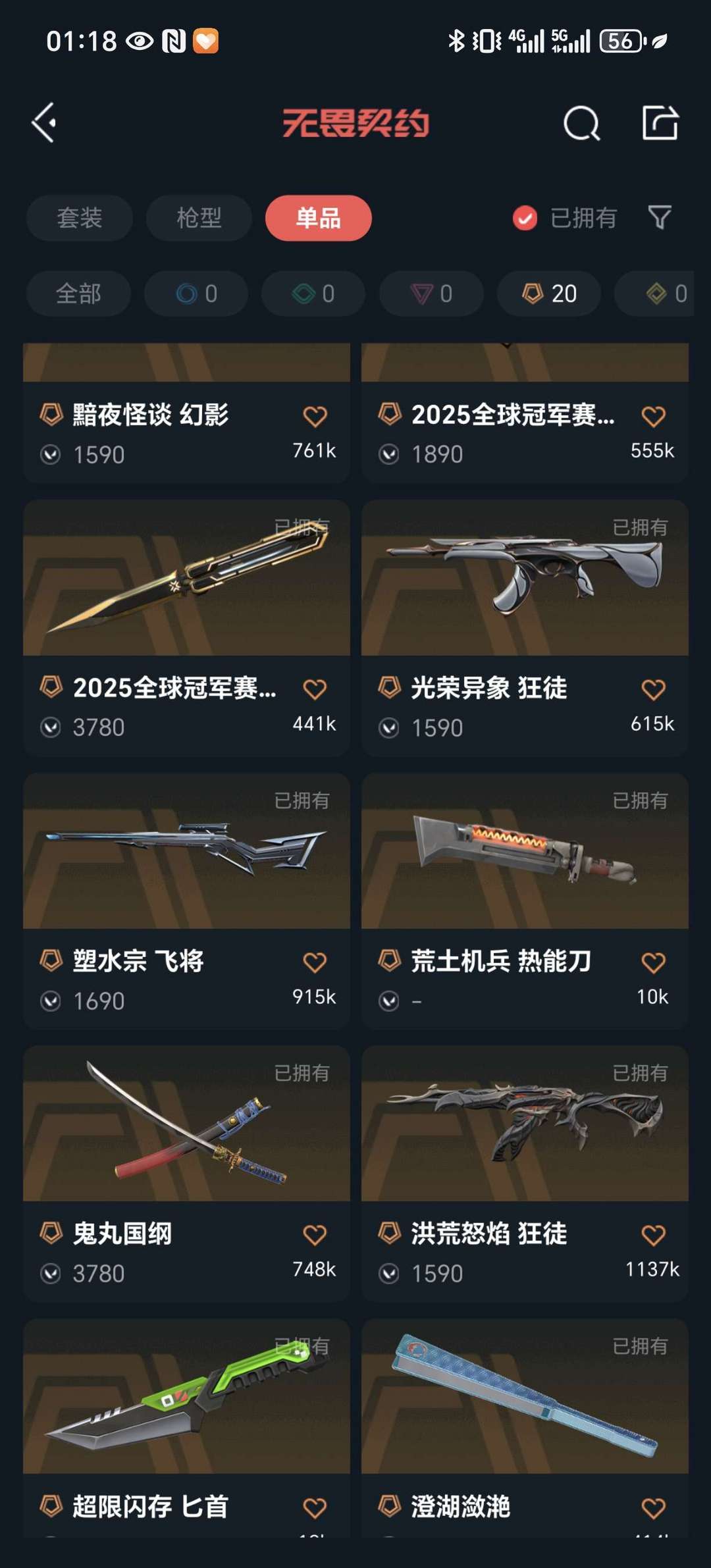711x1568 pixels.
Task: Like the 鬼丸国纲 skin
Action: click(x=315, y=1235)
